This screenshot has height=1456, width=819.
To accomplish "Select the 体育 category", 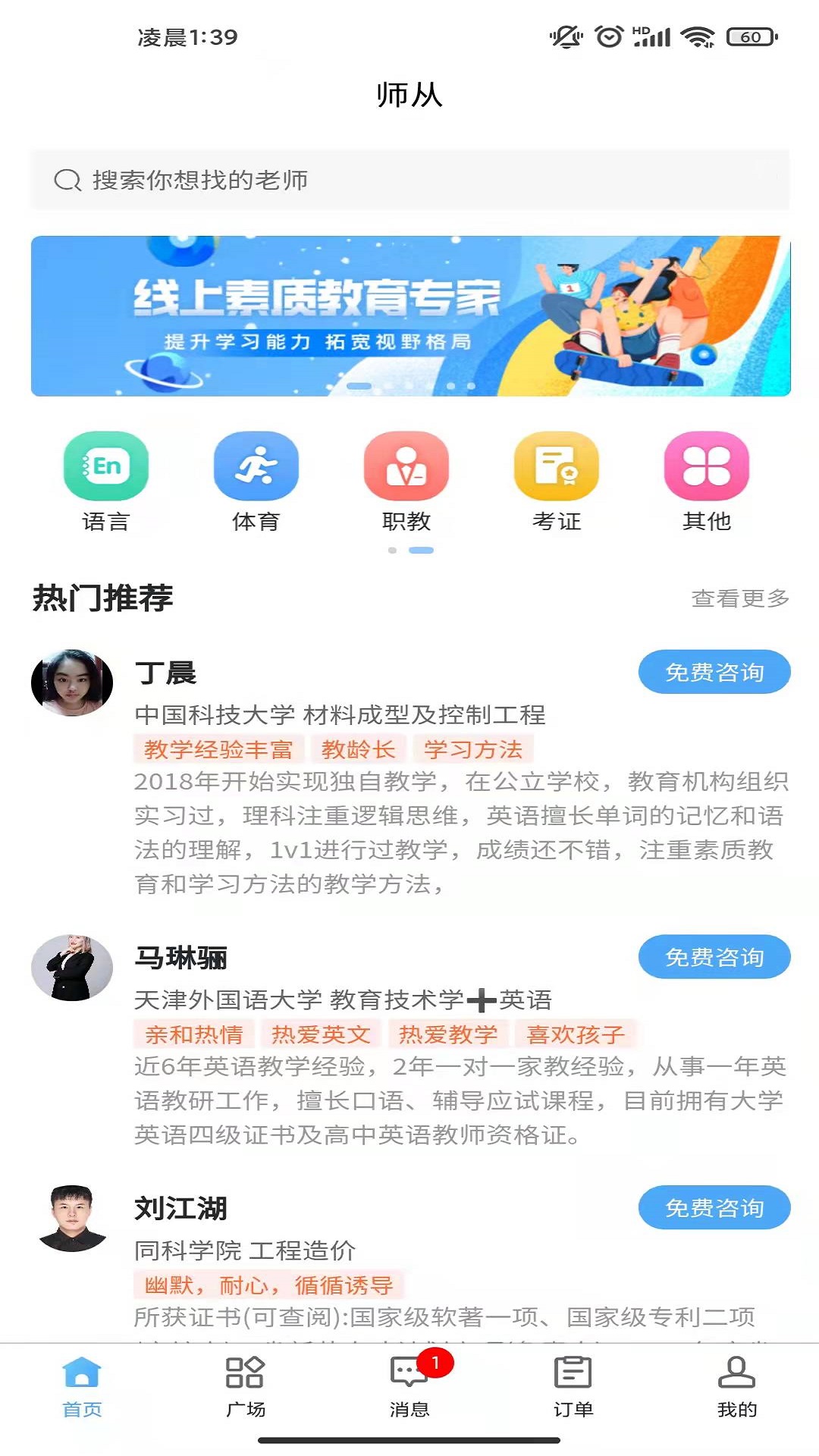I will (x=256, y=481).
